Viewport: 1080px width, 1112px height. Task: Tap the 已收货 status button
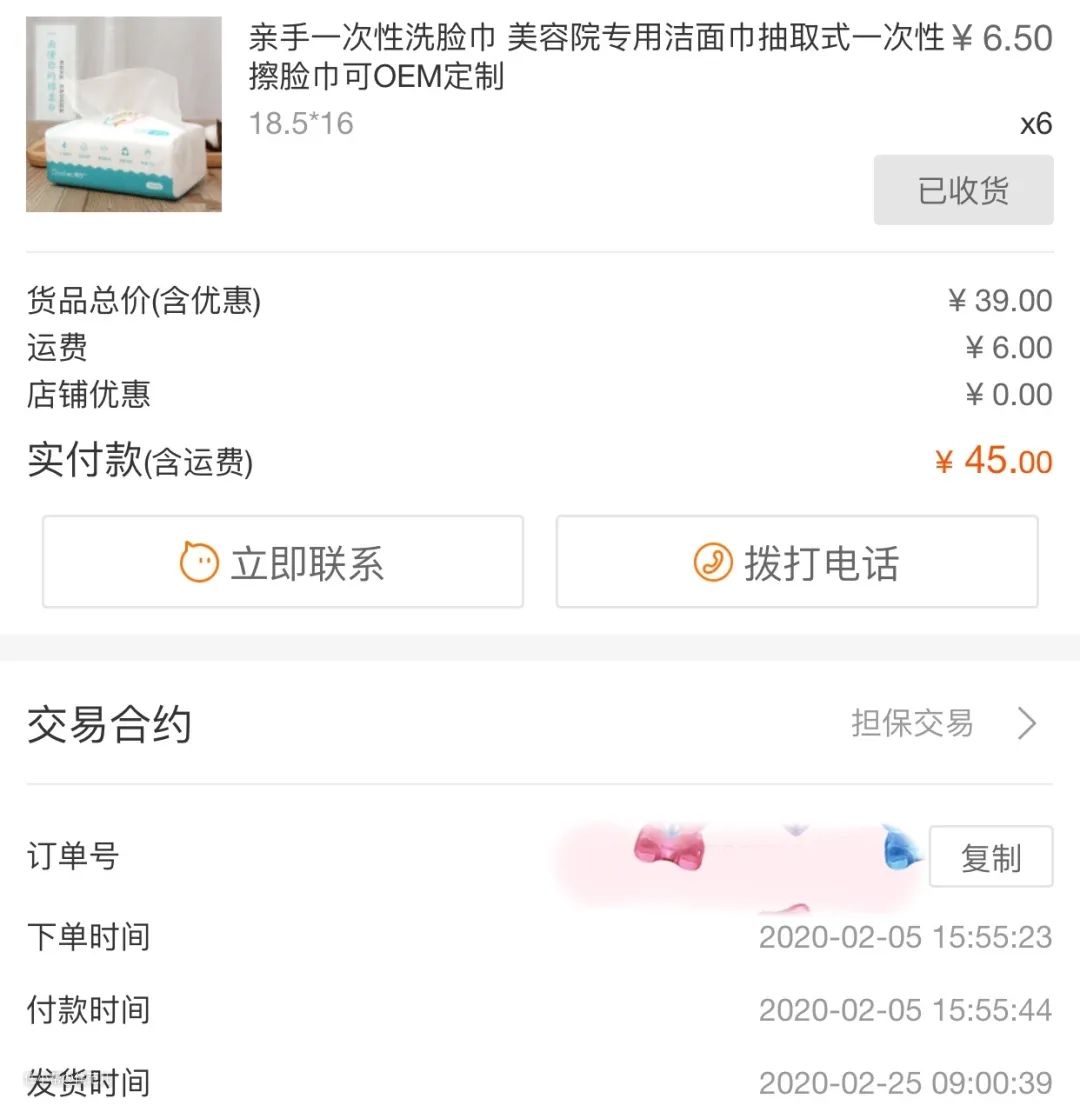(963, 190)
